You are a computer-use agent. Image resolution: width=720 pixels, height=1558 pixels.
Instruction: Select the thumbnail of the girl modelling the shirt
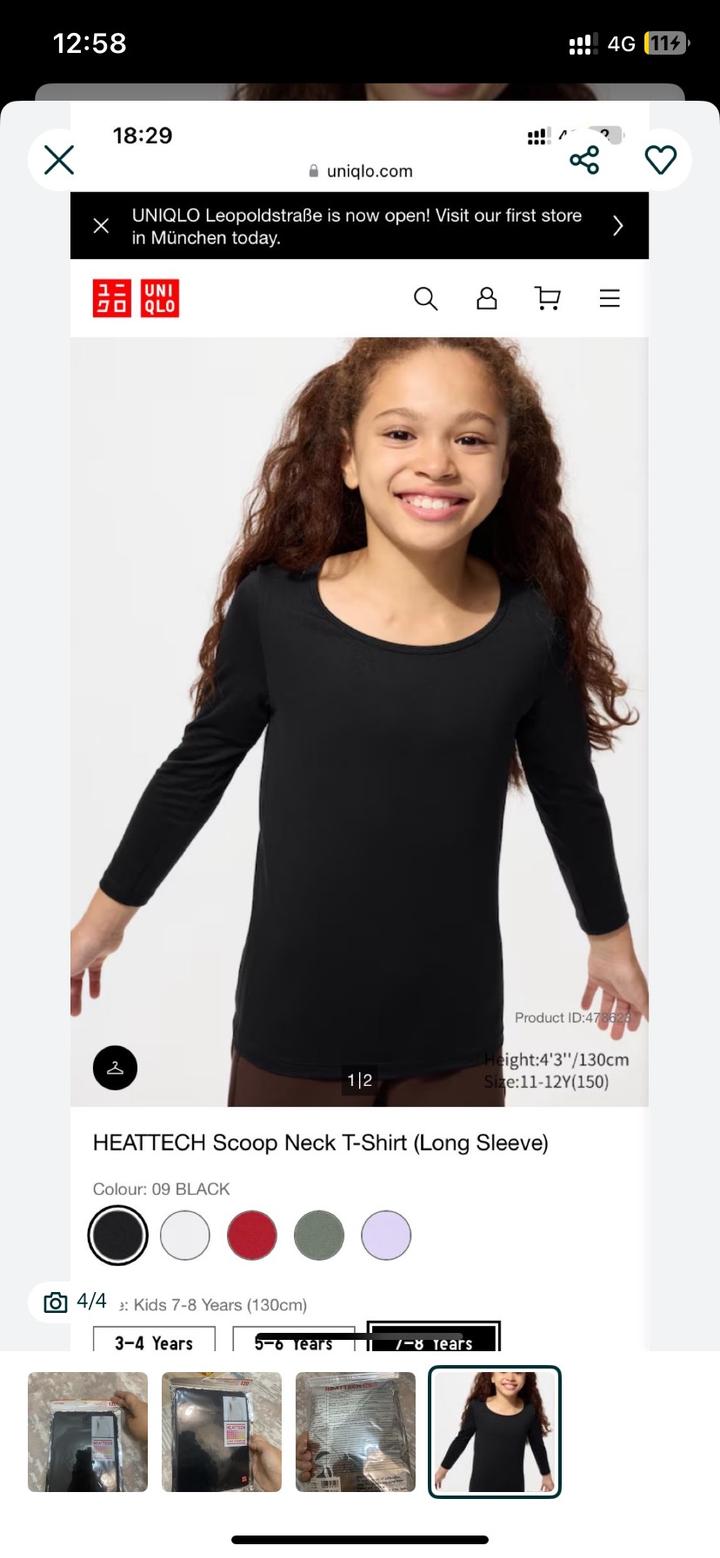pyautogui.click(x=494, y=1432)
